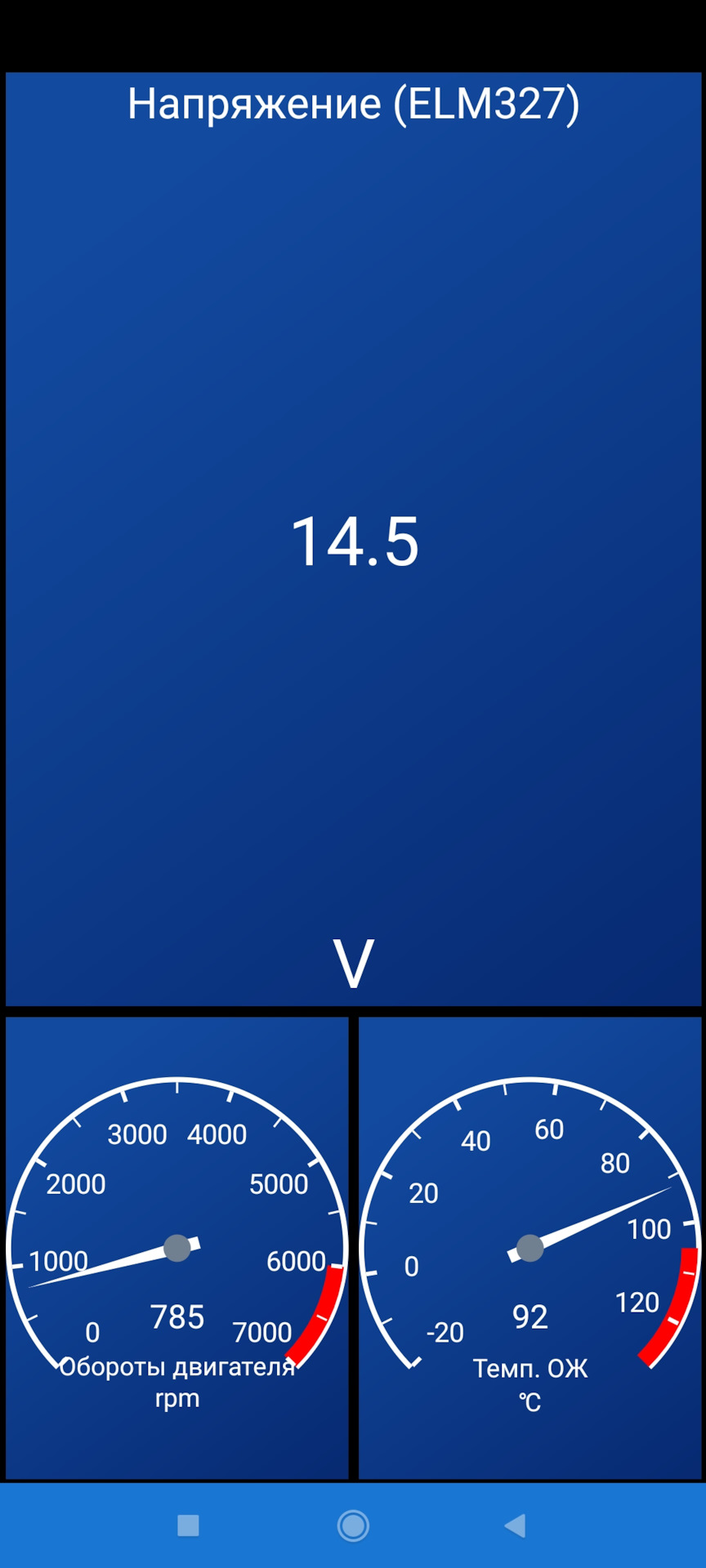Open the Темп. ОЖ temperature gauge

(x=529, y=1248)
